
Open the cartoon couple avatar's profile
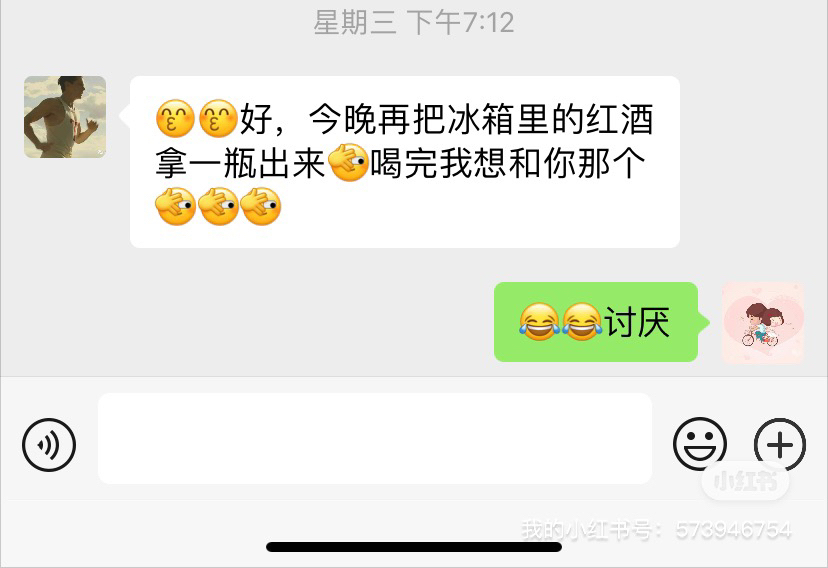click(762, 322)
